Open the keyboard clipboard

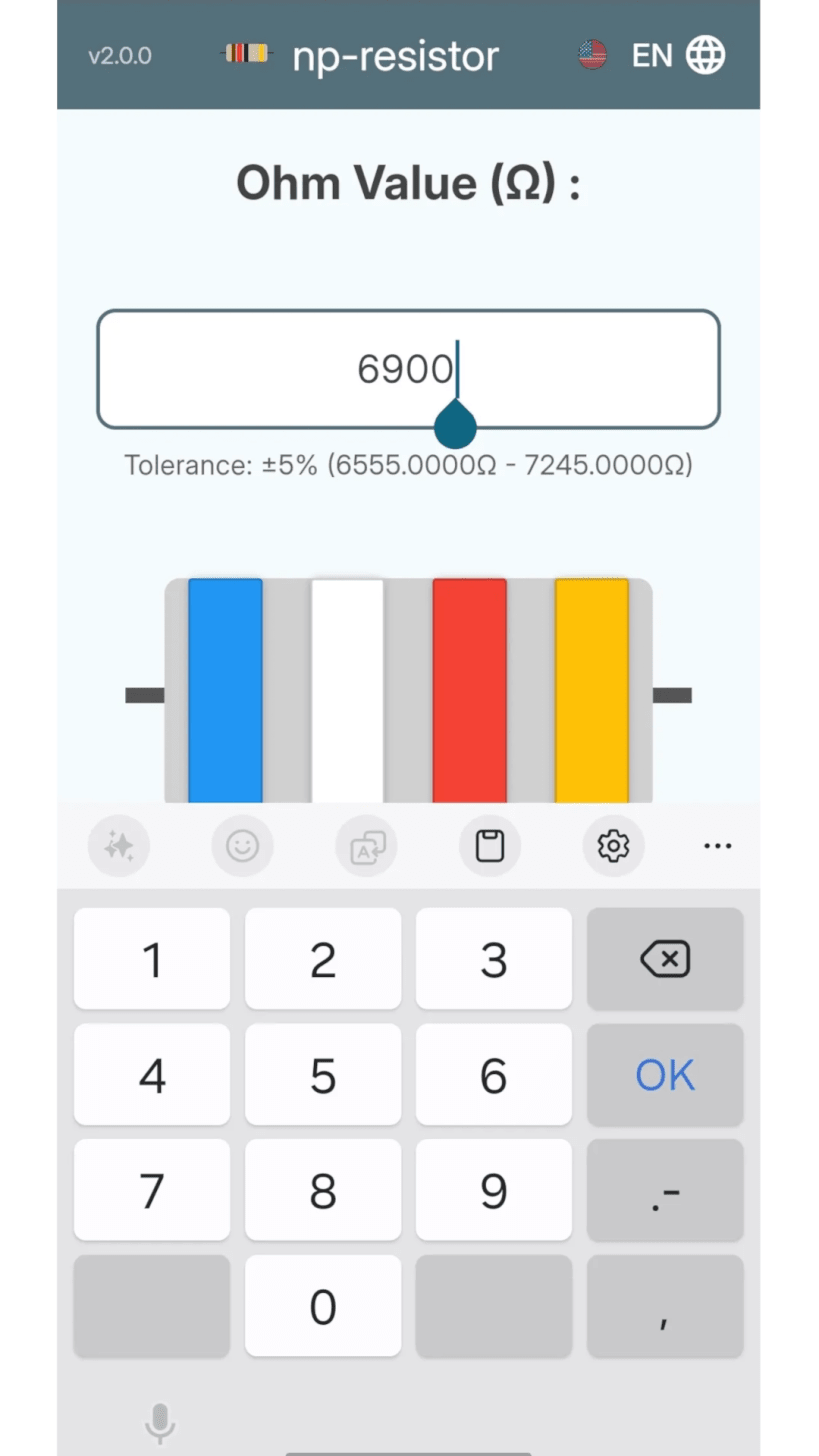click(489, 846)
